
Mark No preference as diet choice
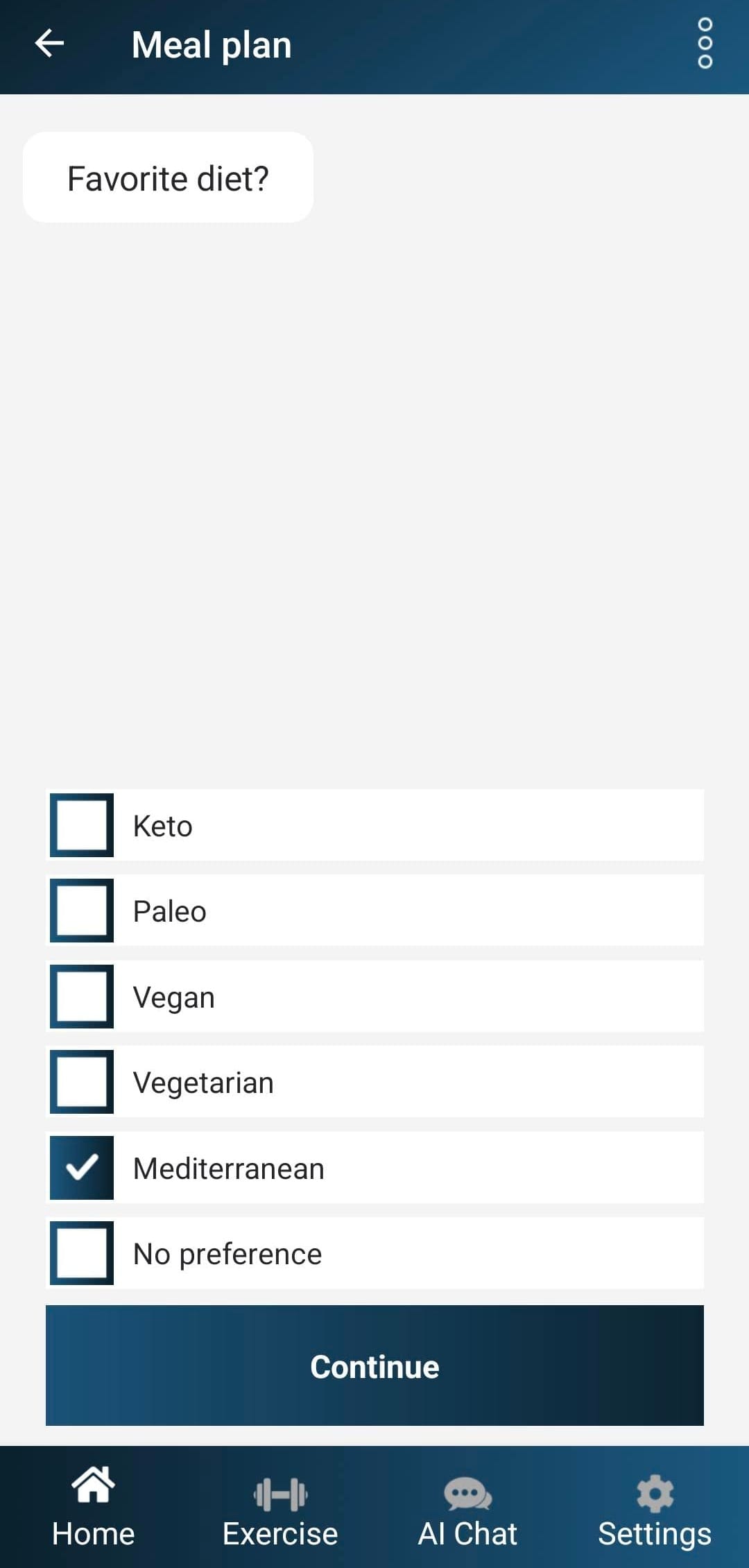[x=82, y=1253]
